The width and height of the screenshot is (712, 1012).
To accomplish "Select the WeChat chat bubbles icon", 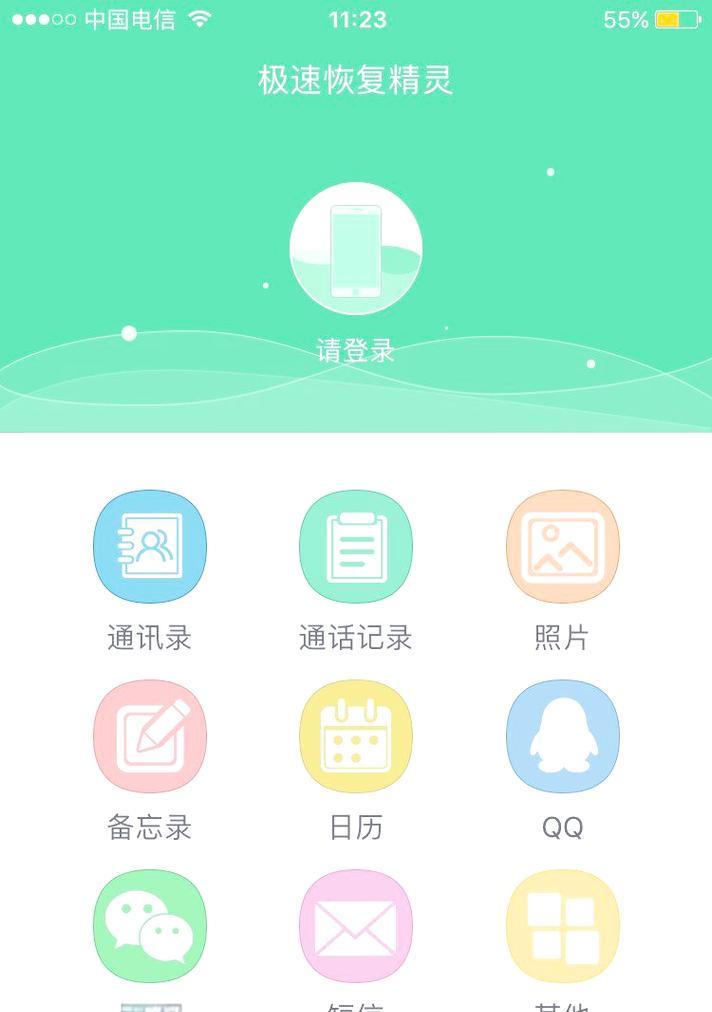I will click(x=150, y=926).
